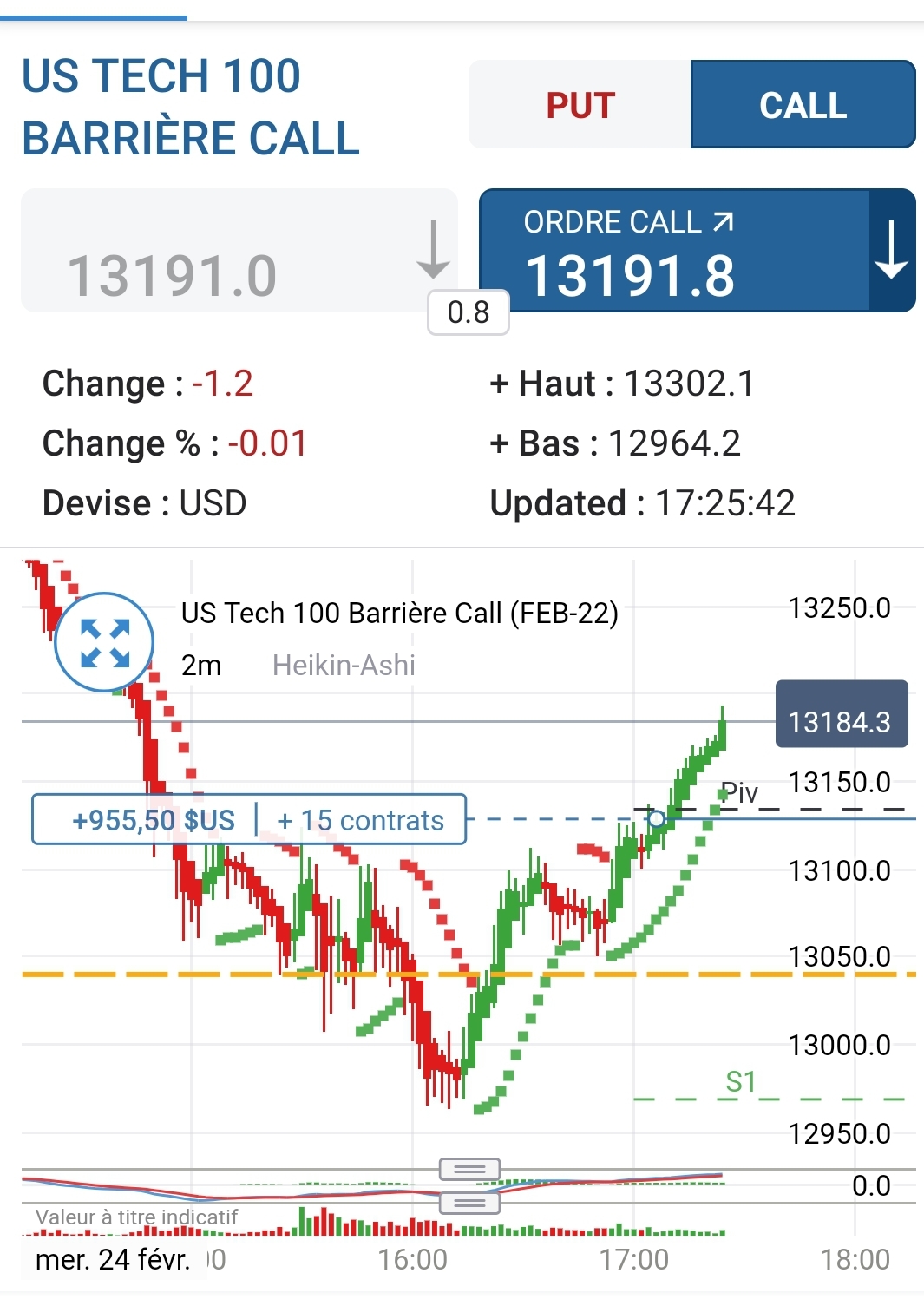Image resolution: width=924 pixels, height=1306 pixels.
Task: Select the CALL option
Action: [x=803, y=105]
